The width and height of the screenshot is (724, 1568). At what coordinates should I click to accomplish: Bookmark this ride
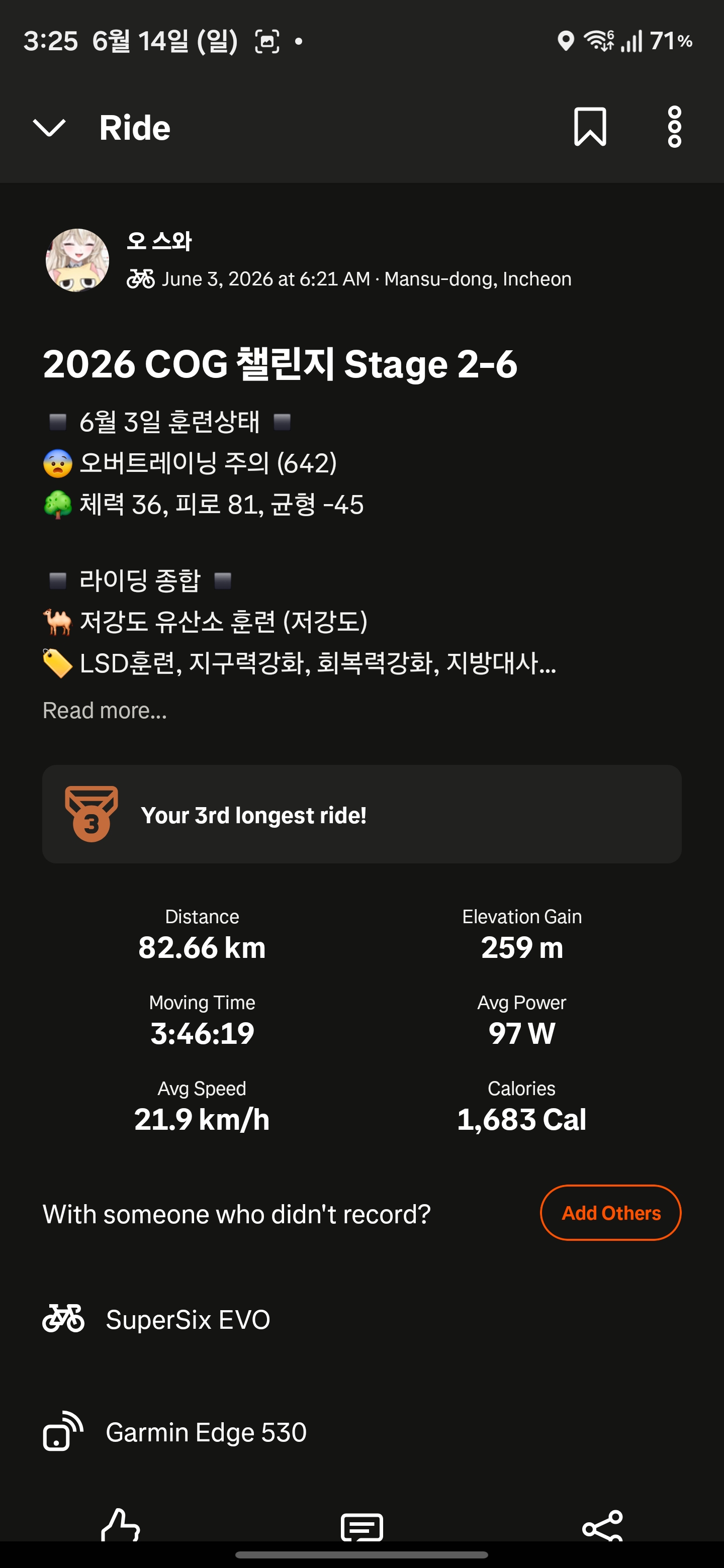pos(589,127)
